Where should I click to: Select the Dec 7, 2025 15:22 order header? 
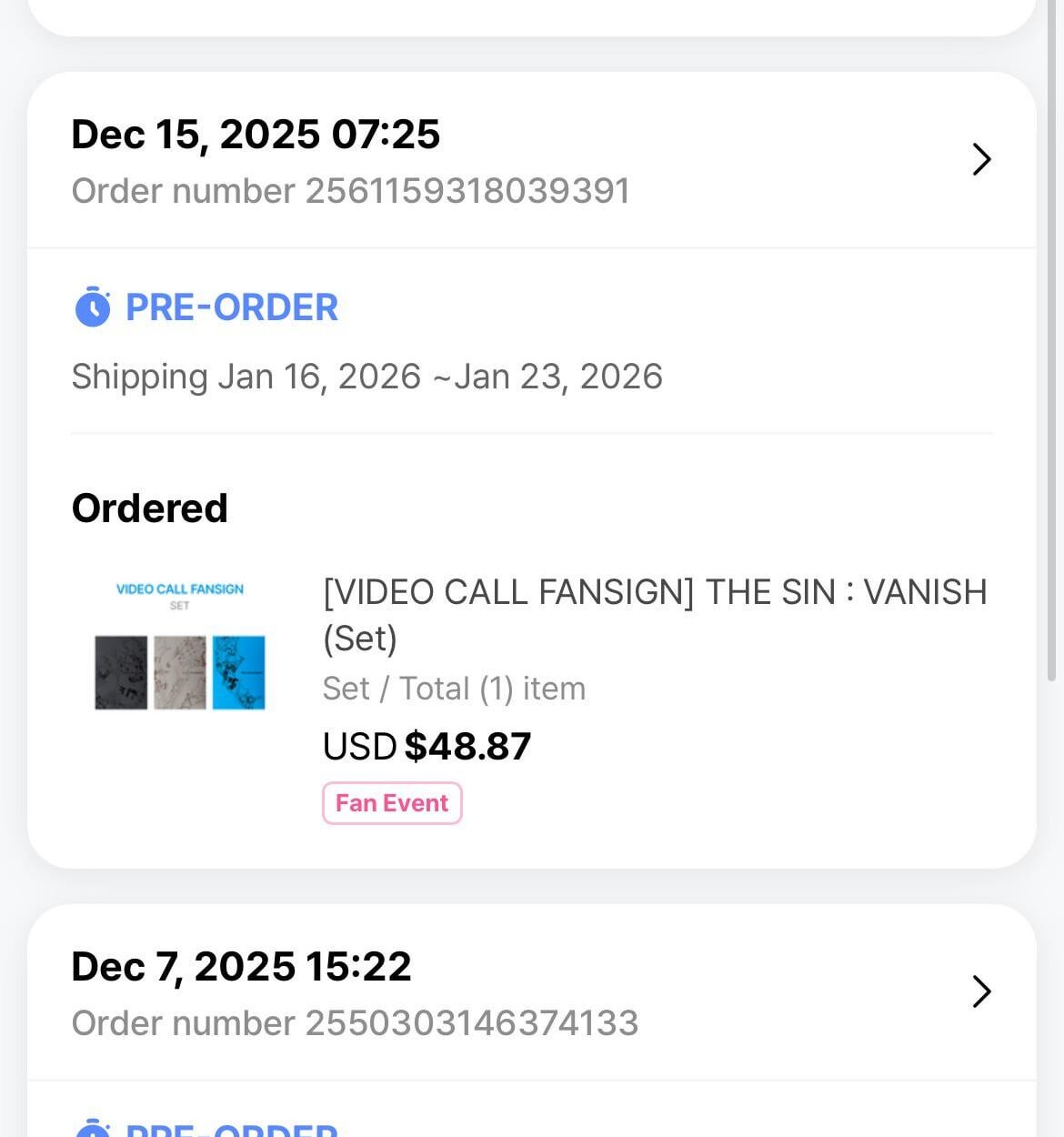coord(241,966)
